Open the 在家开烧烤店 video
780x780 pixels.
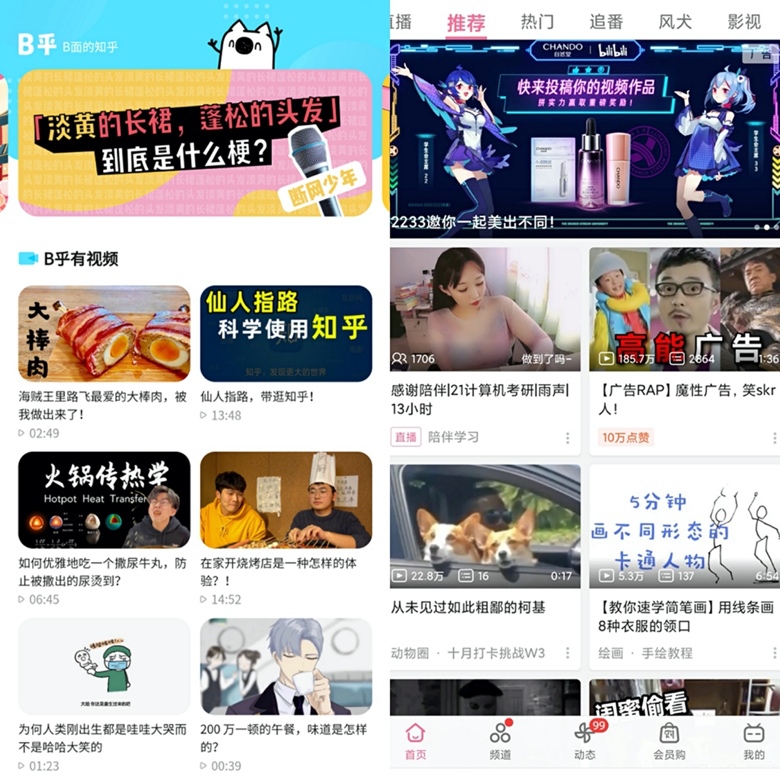[x=286, y=500]
